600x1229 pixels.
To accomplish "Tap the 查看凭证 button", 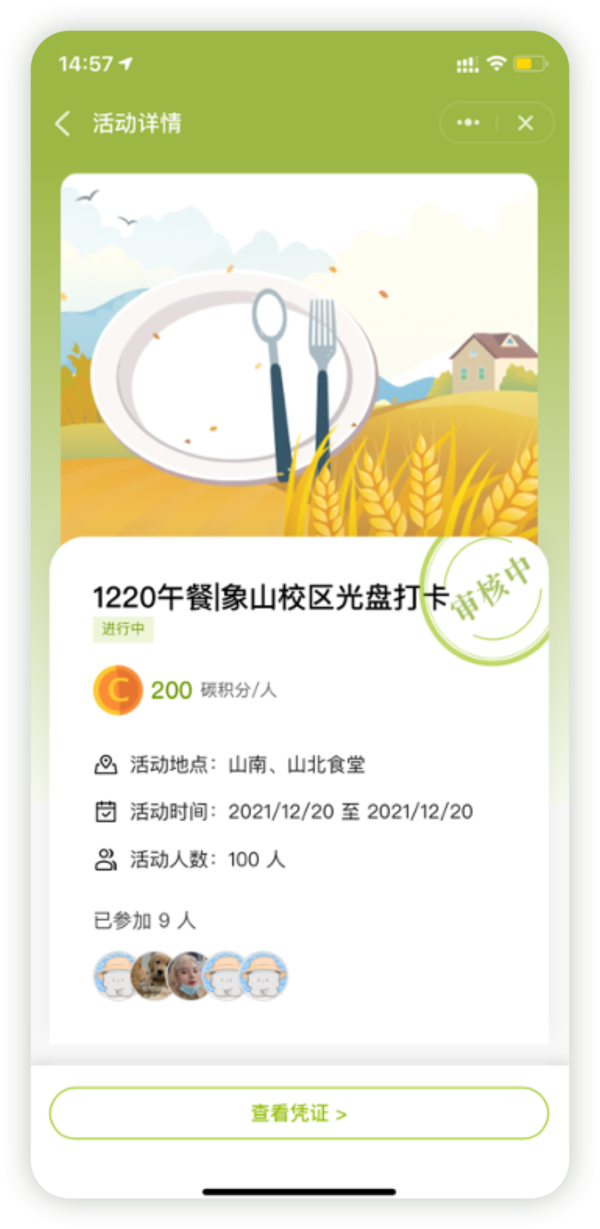I will tap(299, 1113).
